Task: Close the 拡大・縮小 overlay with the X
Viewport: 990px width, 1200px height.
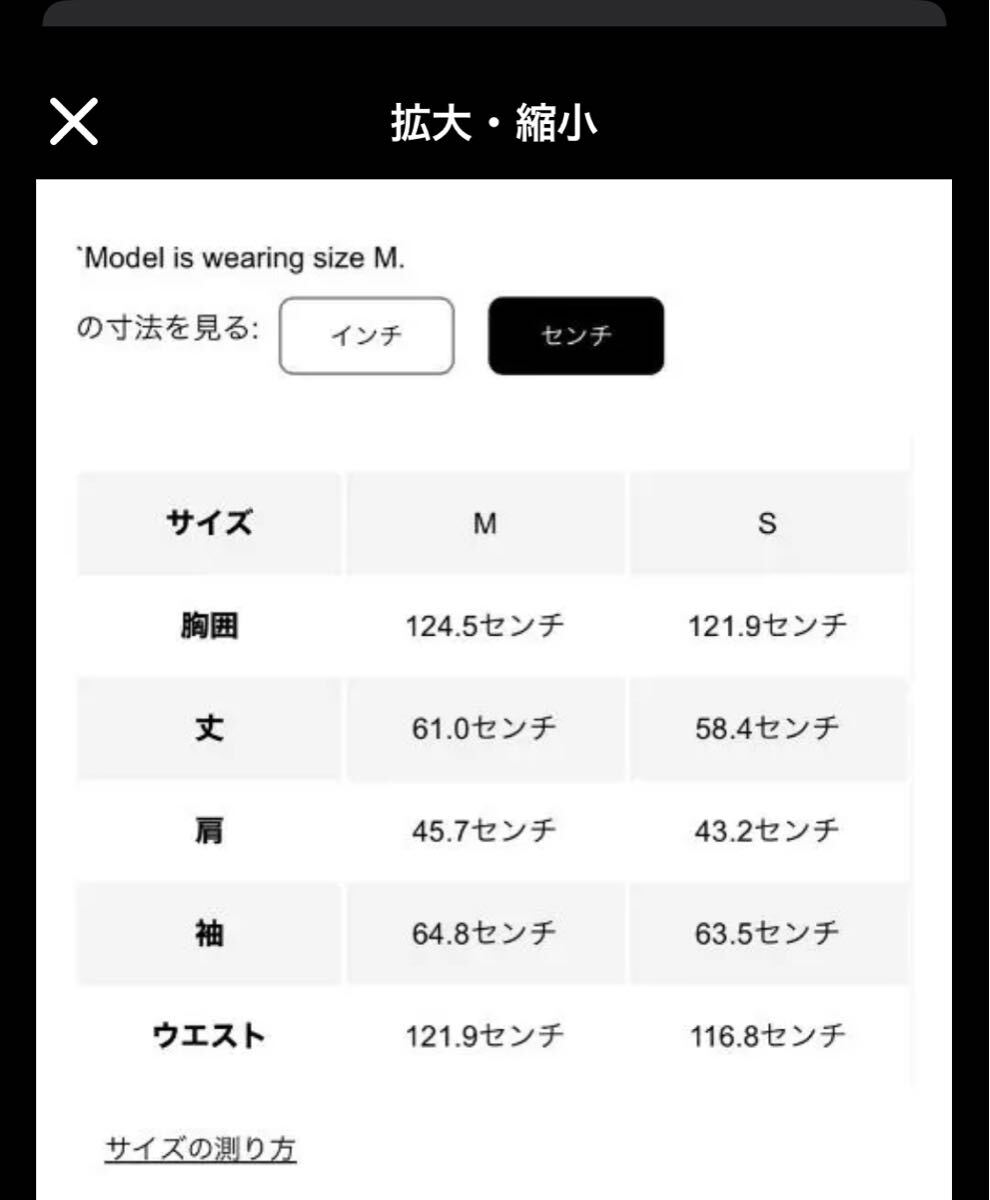Action: tap(73, 122)
